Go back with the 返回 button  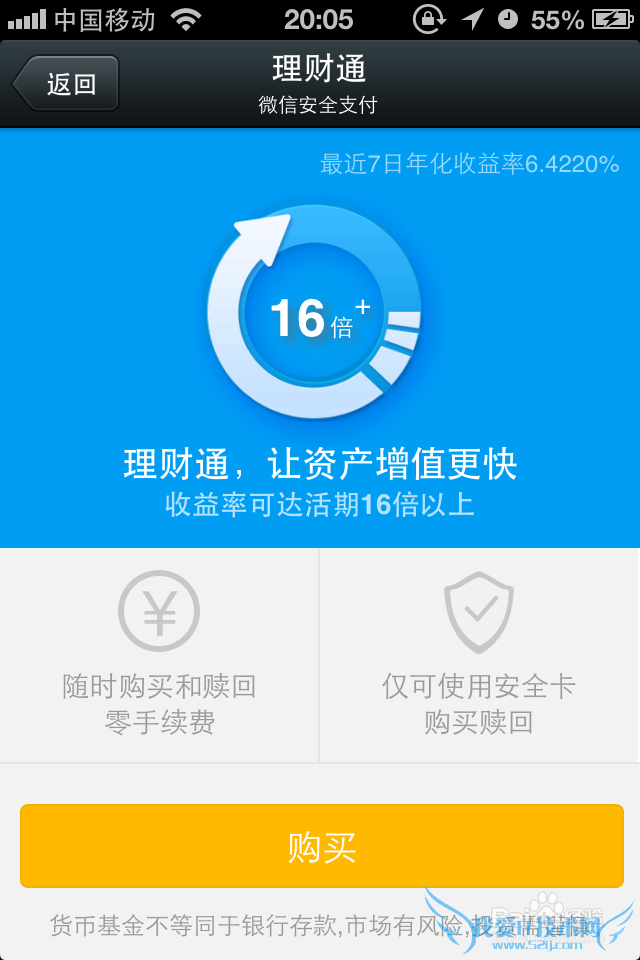click(x=67, y=84)
